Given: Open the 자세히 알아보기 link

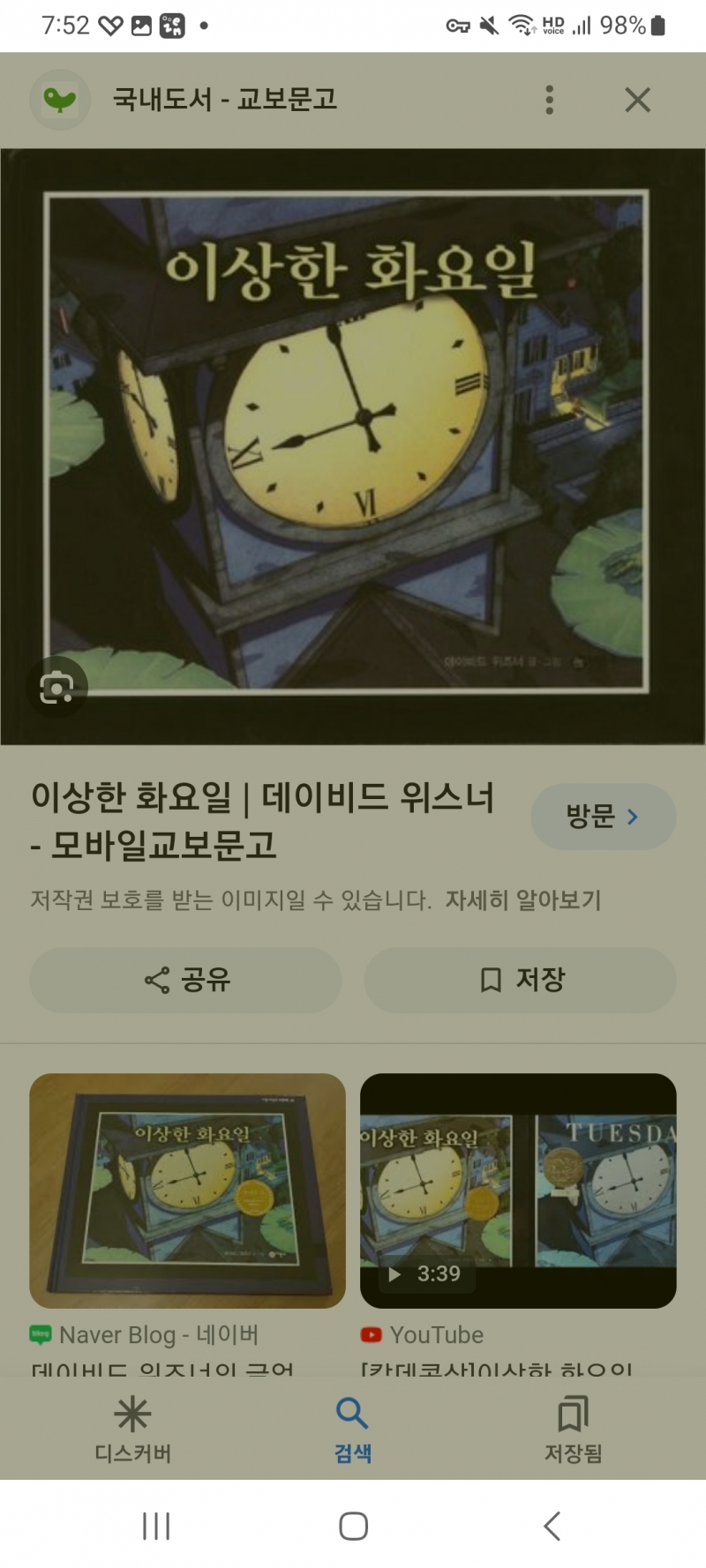Looking at the screenshot, I should pyautogui.click(x=522, y=900).
